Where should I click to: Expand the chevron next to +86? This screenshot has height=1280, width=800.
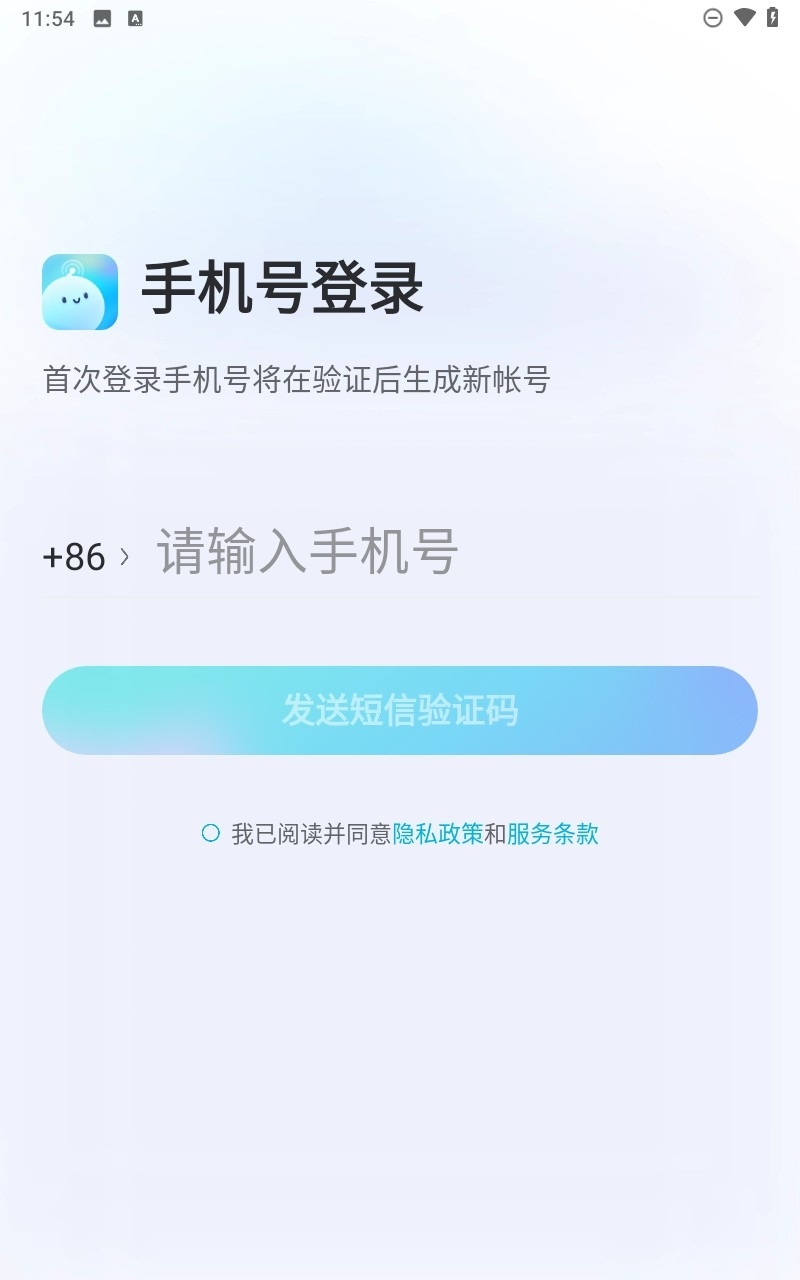(122, 557)
